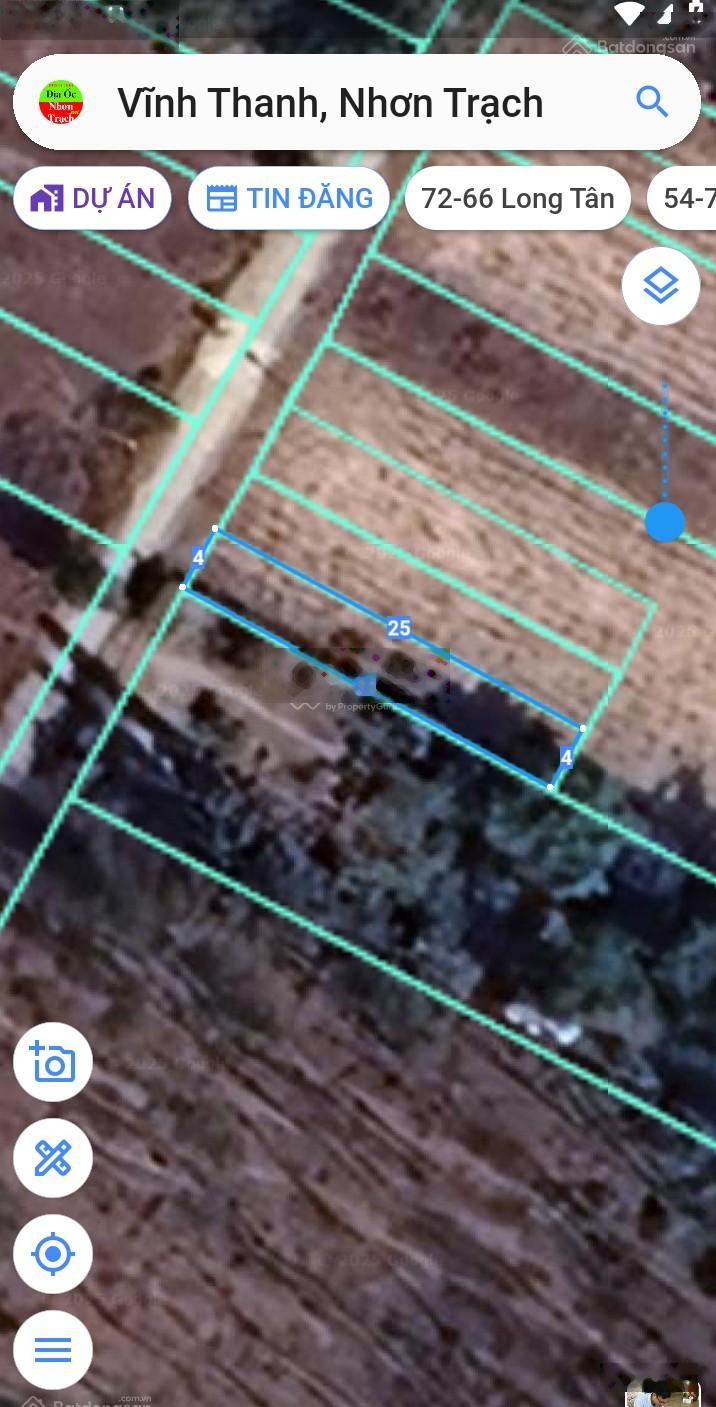Tap the blue vertical slider handle
Screen dimensions: 716x1407
[x=664, y=522]
